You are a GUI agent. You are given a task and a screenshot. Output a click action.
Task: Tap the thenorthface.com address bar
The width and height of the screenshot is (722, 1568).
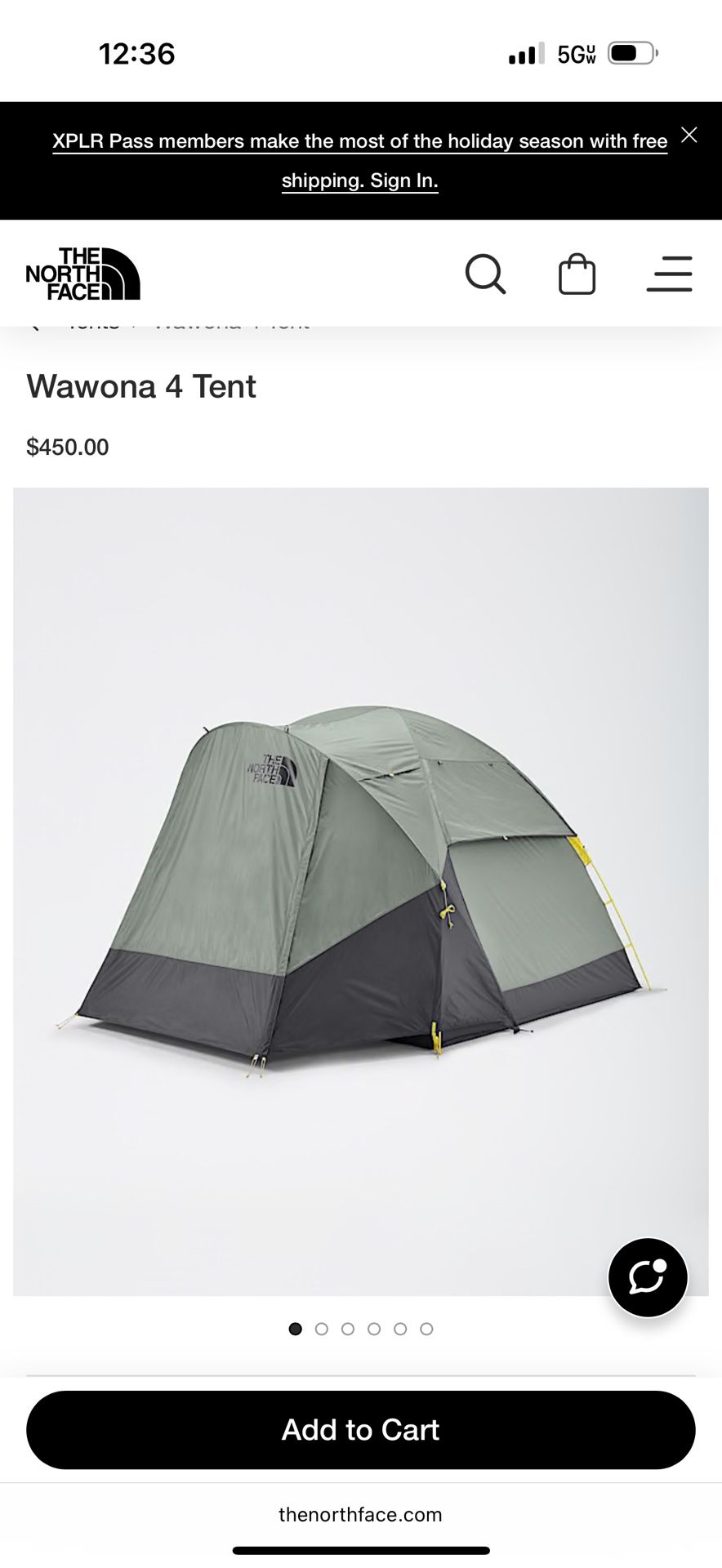[360, 1515]
